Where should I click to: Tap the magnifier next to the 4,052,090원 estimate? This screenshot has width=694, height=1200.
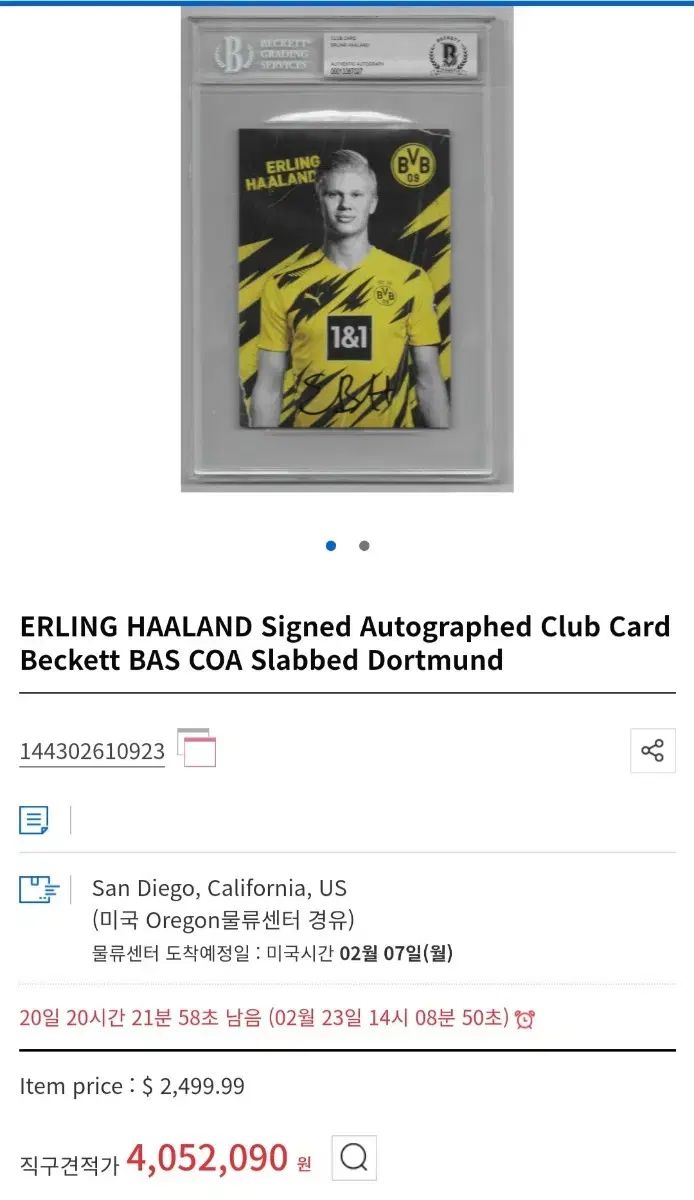click(353, 1159)
